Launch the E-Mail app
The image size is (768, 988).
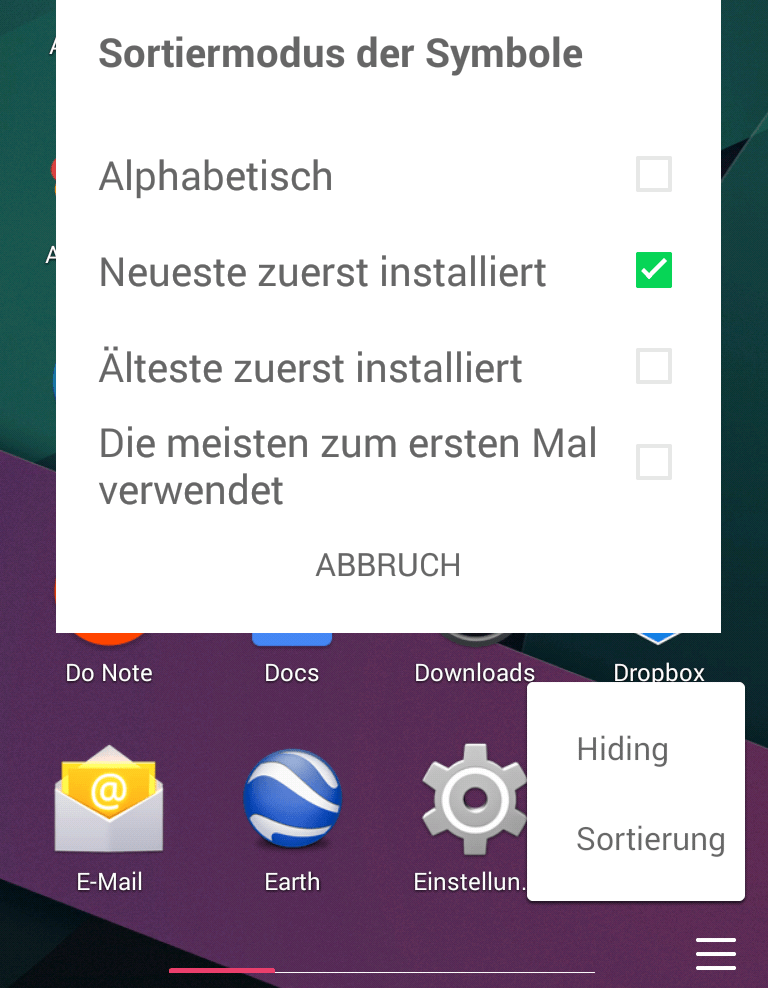point(109,817)
